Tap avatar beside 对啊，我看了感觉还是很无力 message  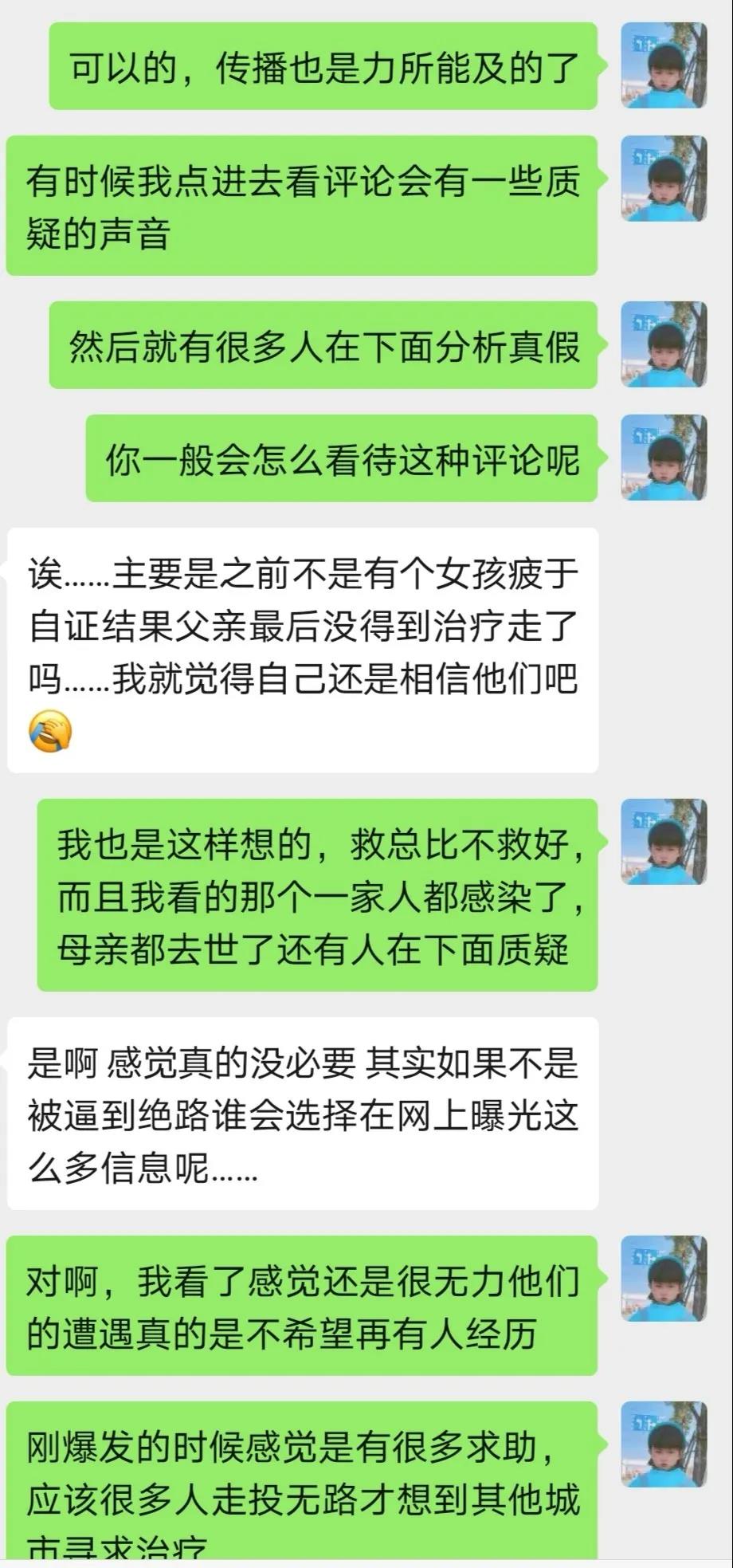click(664, 1279)
